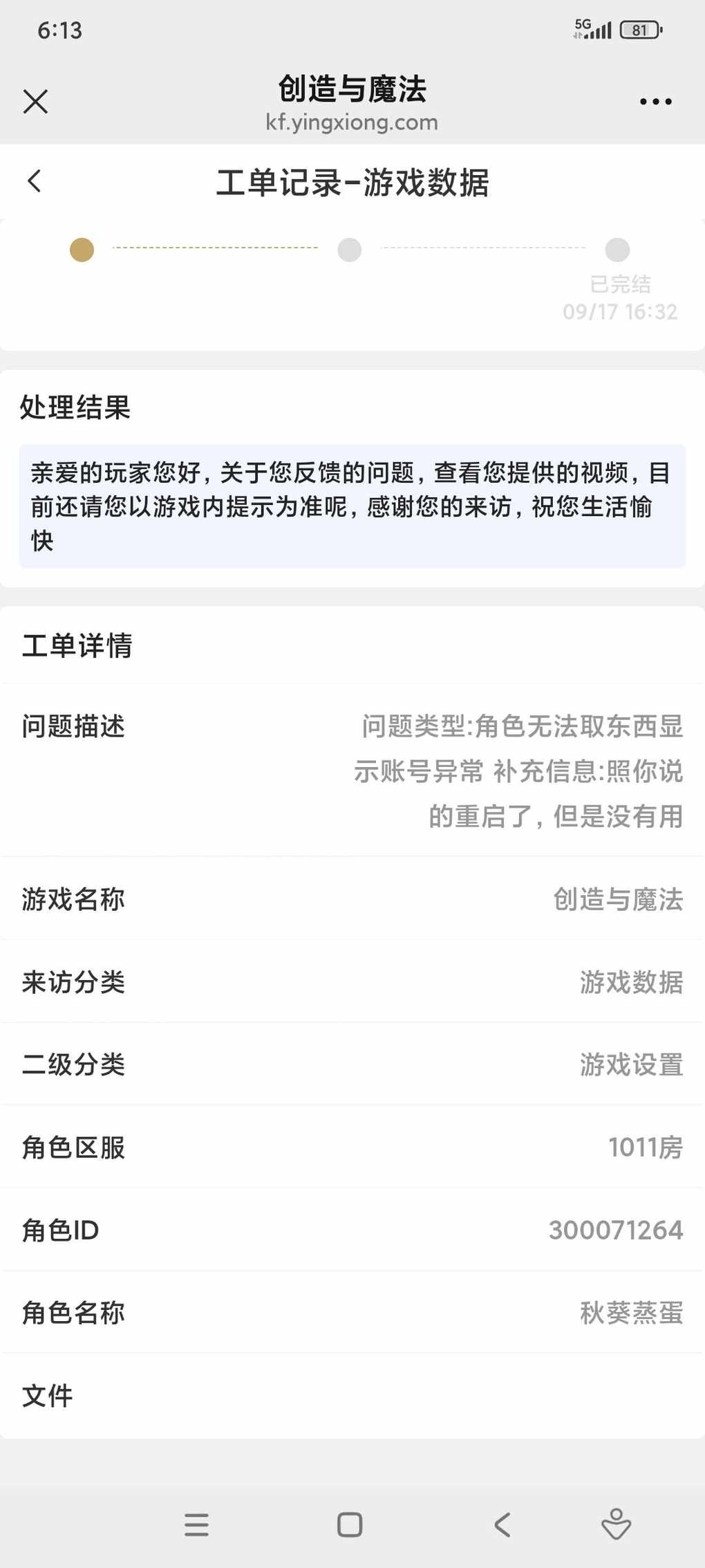Open recent apps from navigation bar
The height and width of the screenshot is (1568, 705).
pos(197,1524)
